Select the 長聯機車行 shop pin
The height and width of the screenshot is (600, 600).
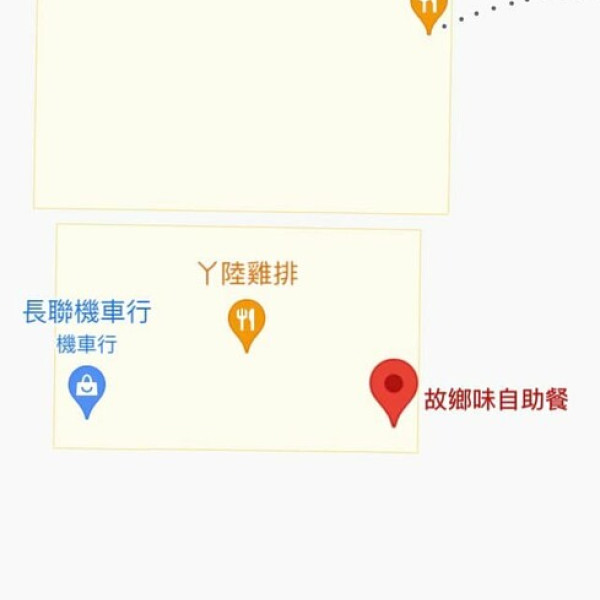pyautogui.click(x=87, y=387)
